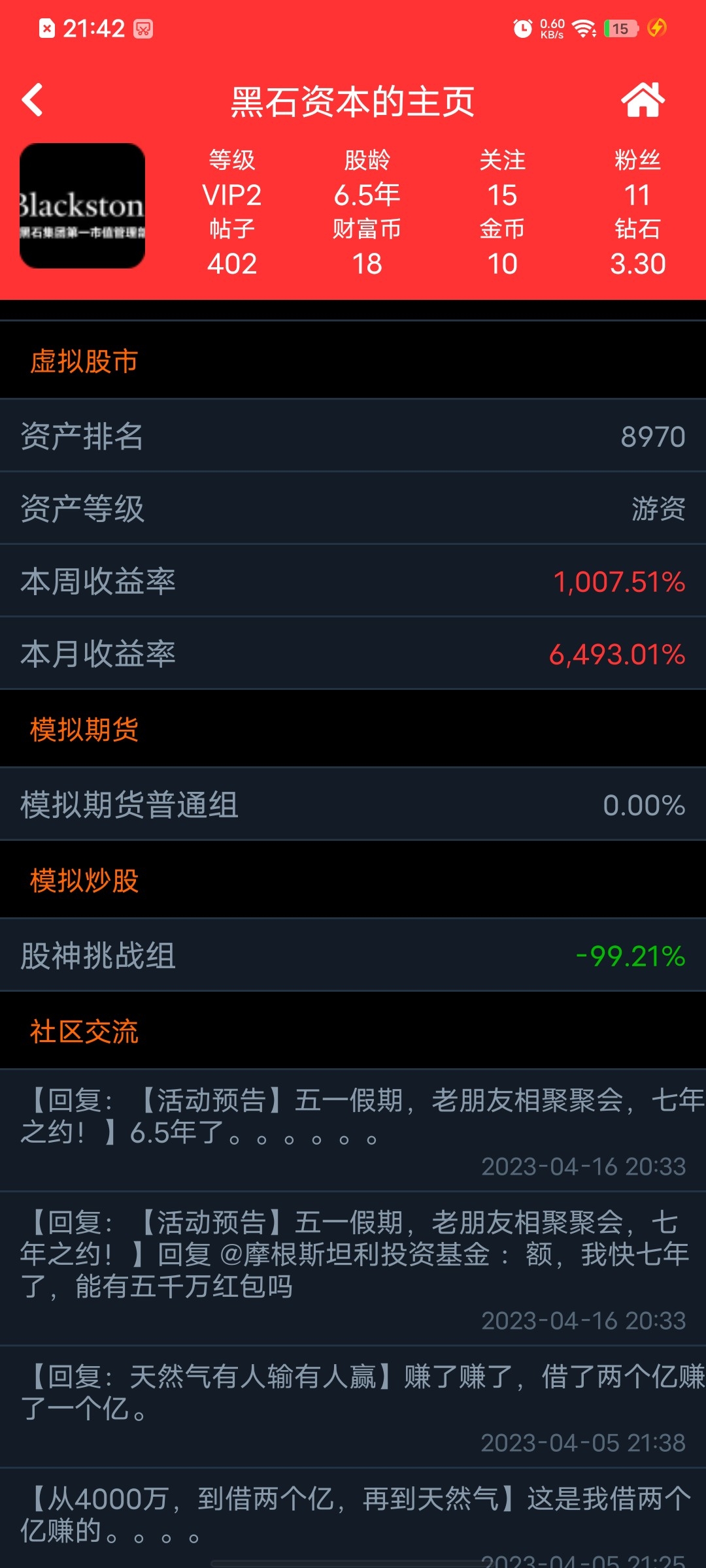
Task: Open the 本月收益率 row
Action: pos(353,653)
